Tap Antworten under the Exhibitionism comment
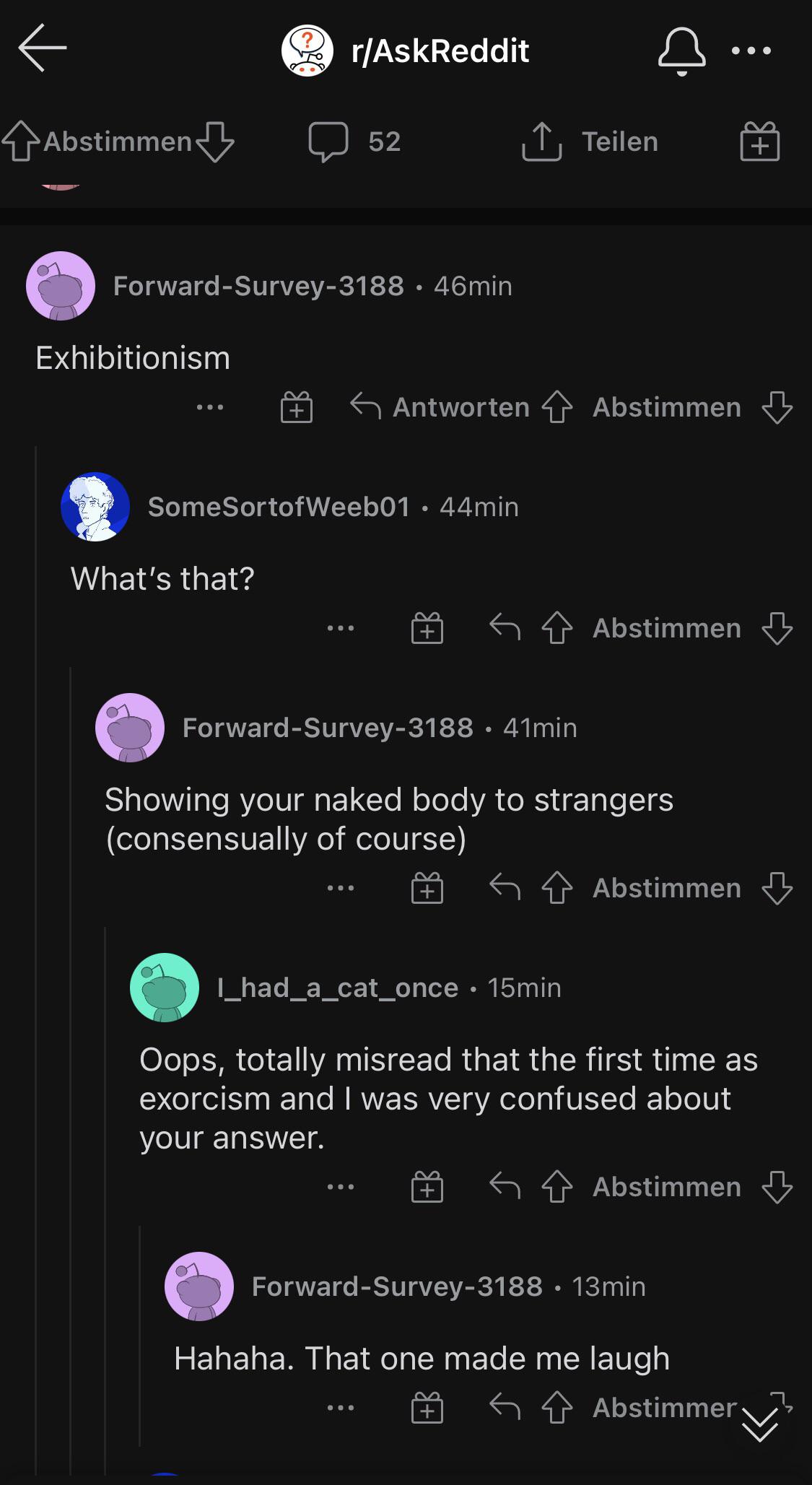Screen dimensions: 812x1485 point(440,407)
